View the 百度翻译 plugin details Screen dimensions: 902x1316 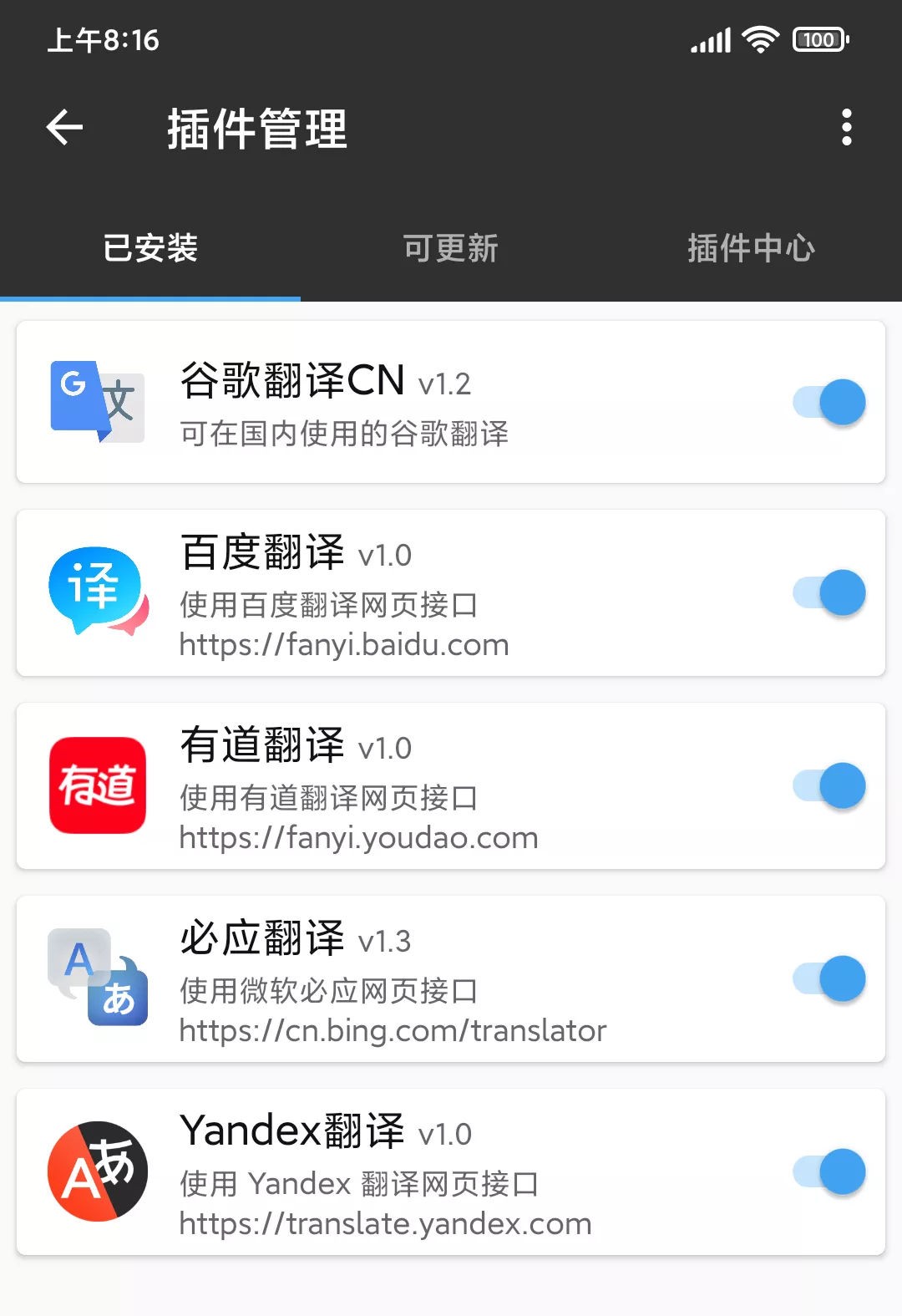pos(418,593)
